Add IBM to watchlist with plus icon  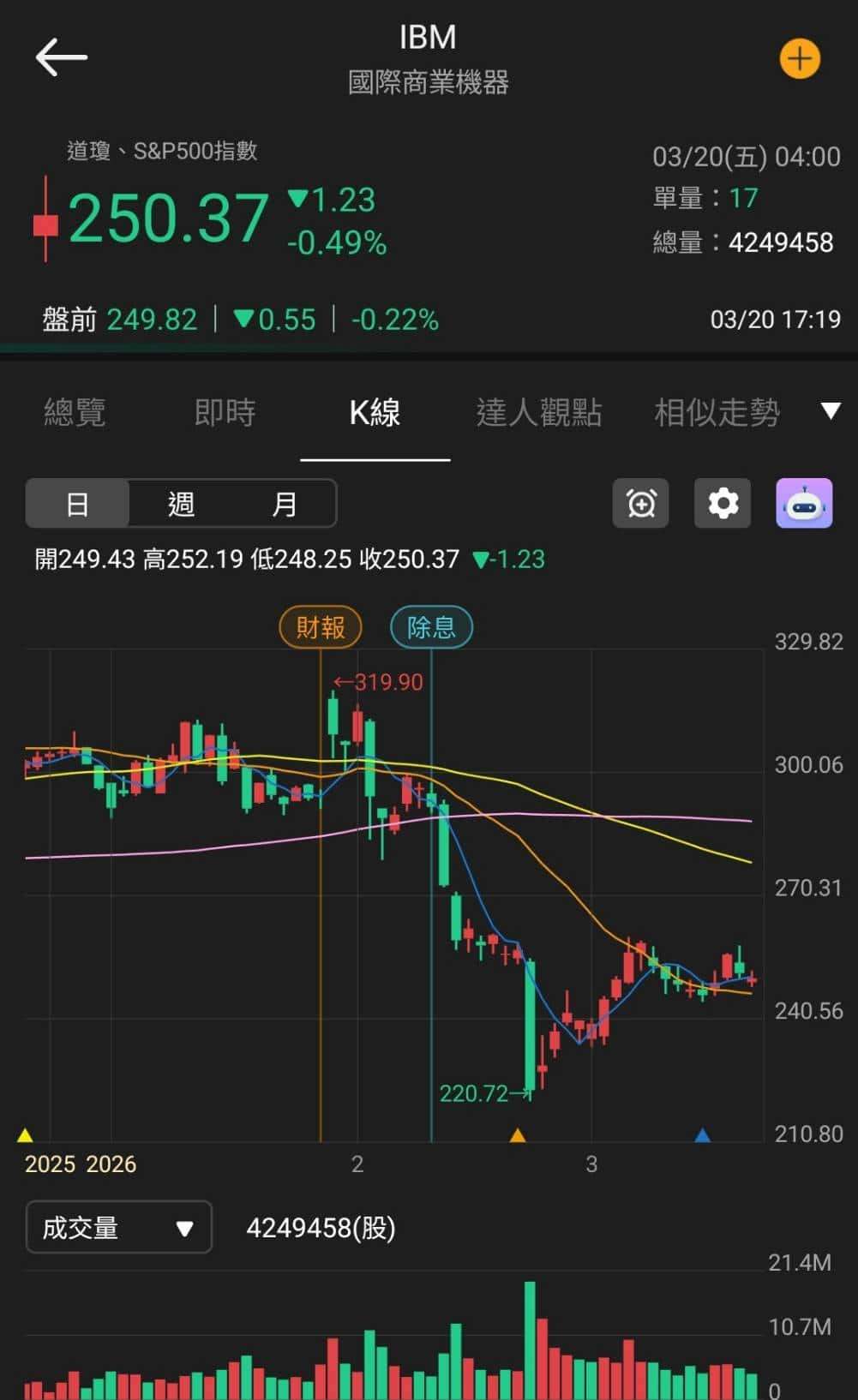tap(799, 59)
